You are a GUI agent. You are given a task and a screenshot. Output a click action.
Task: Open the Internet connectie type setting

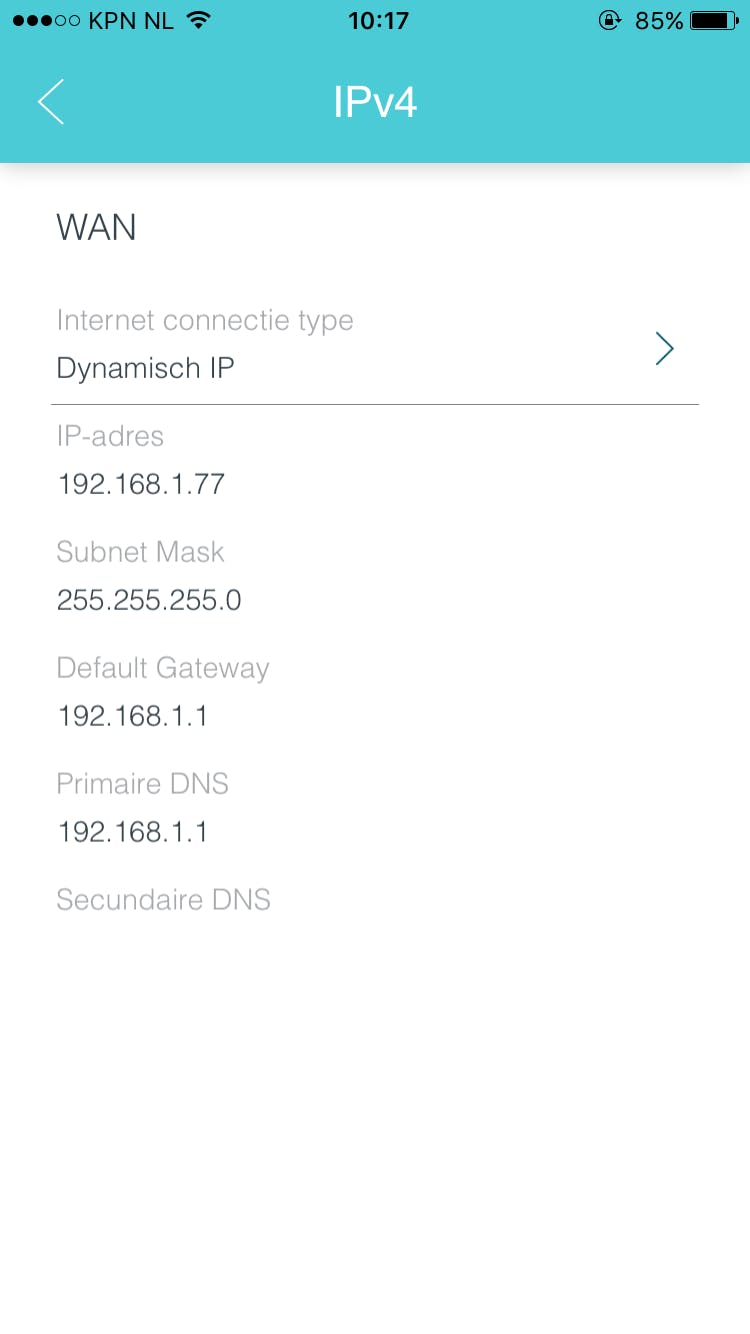pyautogui.click(x=374, y=346)
